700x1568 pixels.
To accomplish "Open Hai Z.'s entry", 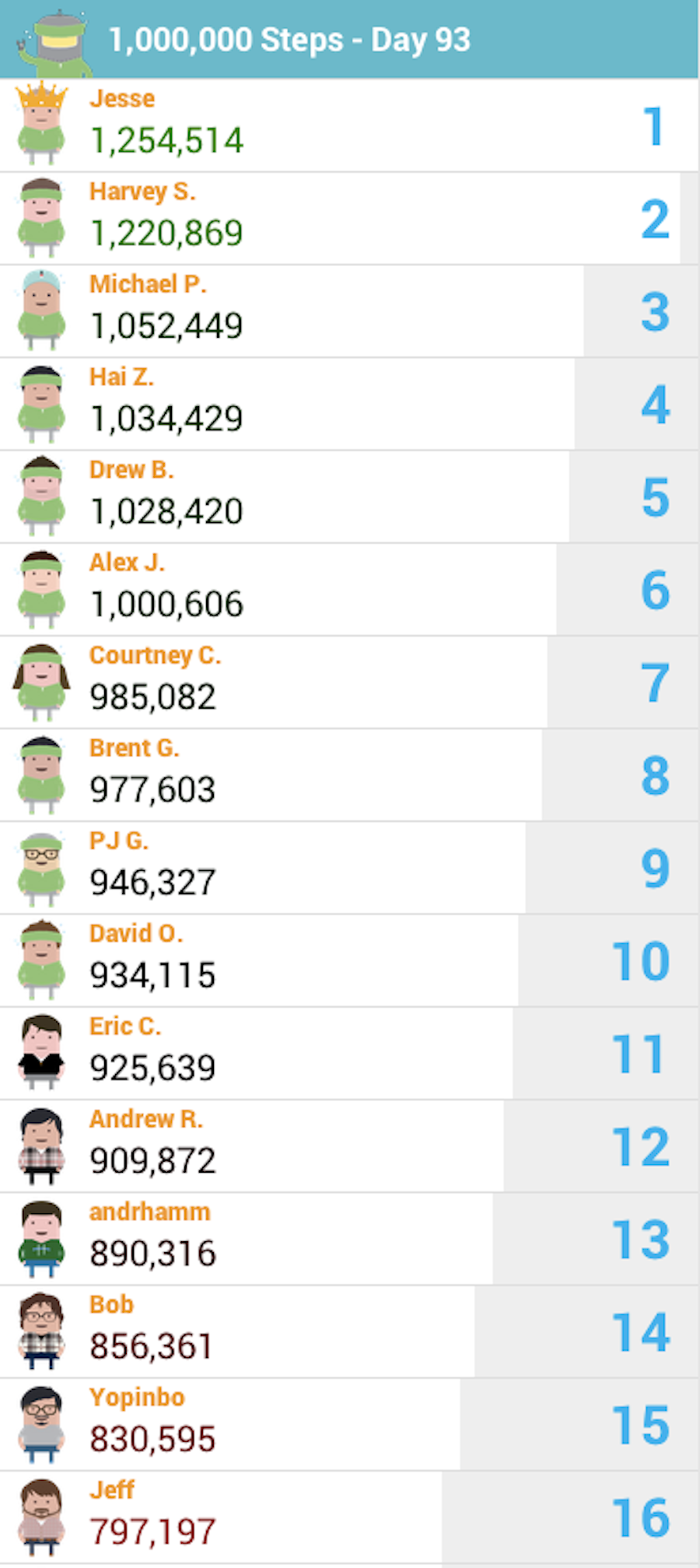I will (x=350, y=403).
